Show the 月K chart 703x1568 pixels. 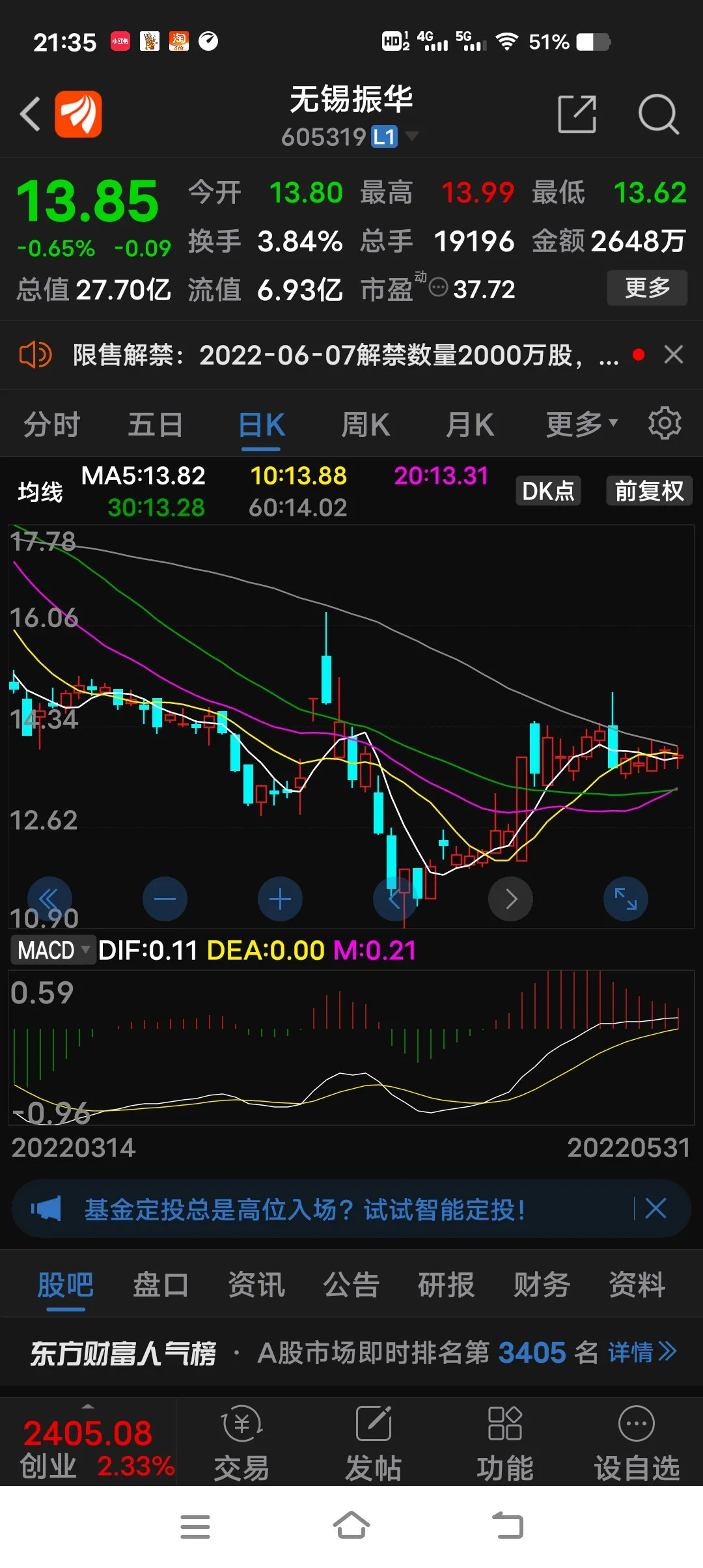tap(469, 425)
